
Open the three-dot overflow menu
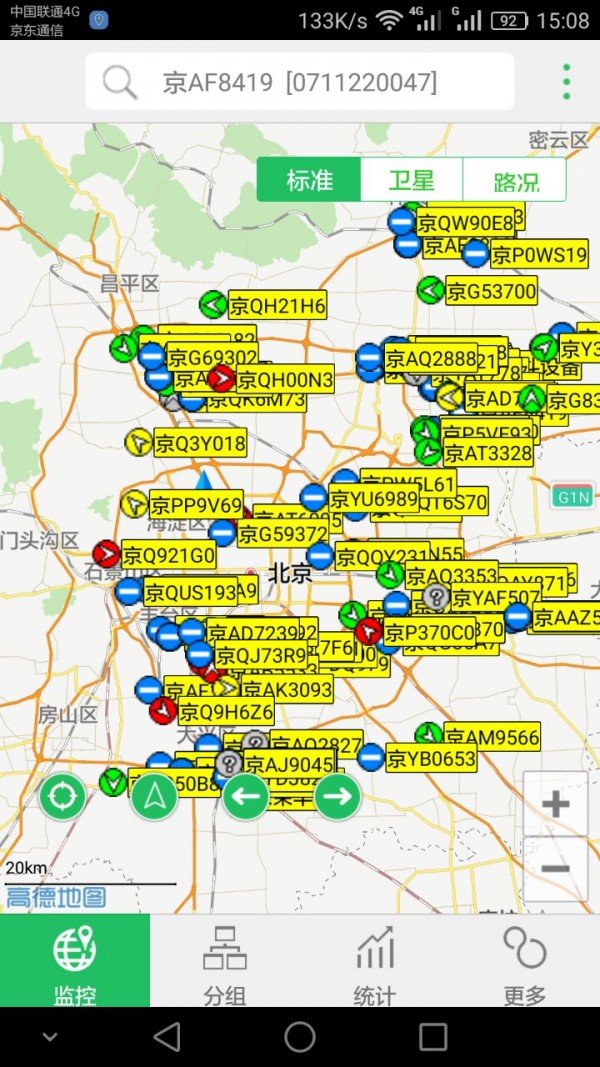coord(566,82)
